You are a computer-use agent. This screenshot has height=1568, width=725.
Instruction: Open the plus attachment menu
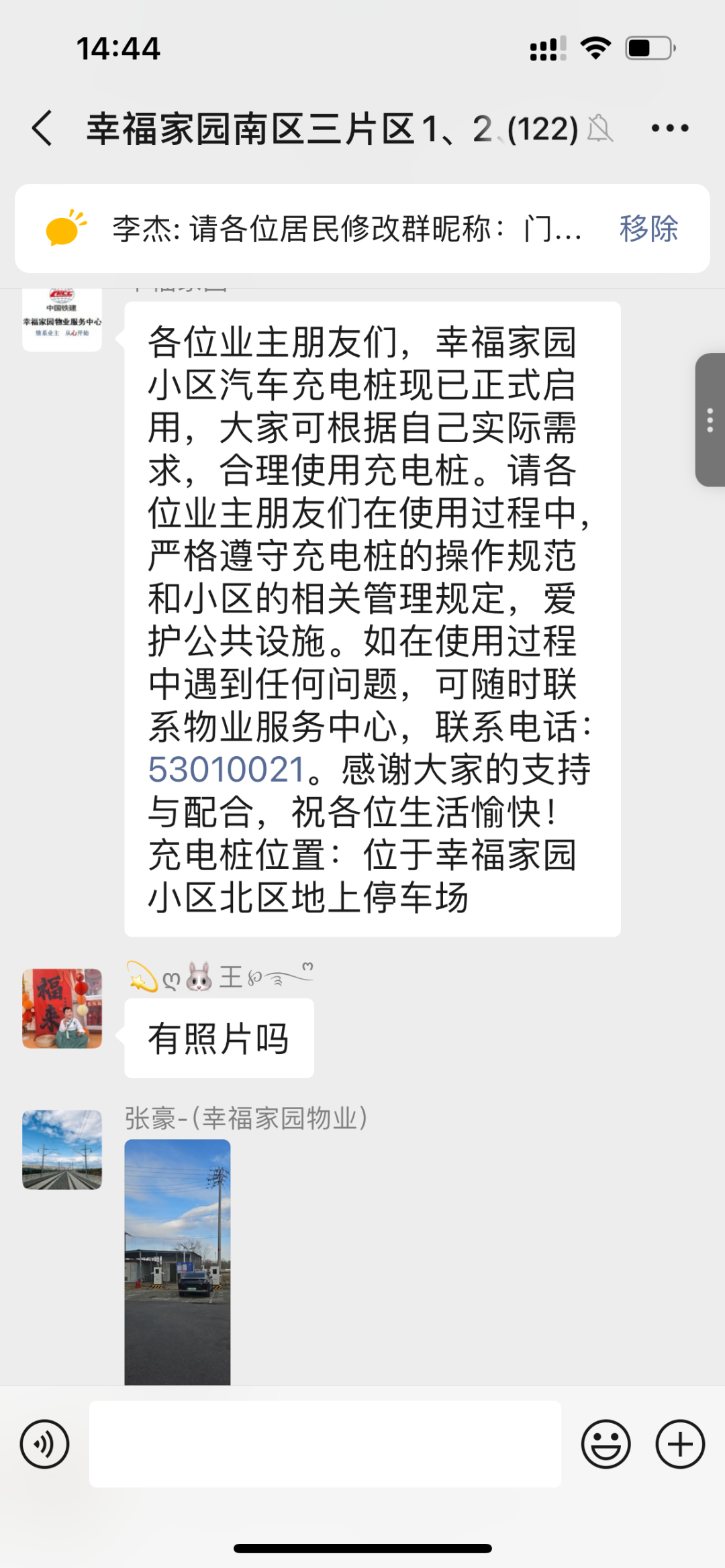point(679,1444)
